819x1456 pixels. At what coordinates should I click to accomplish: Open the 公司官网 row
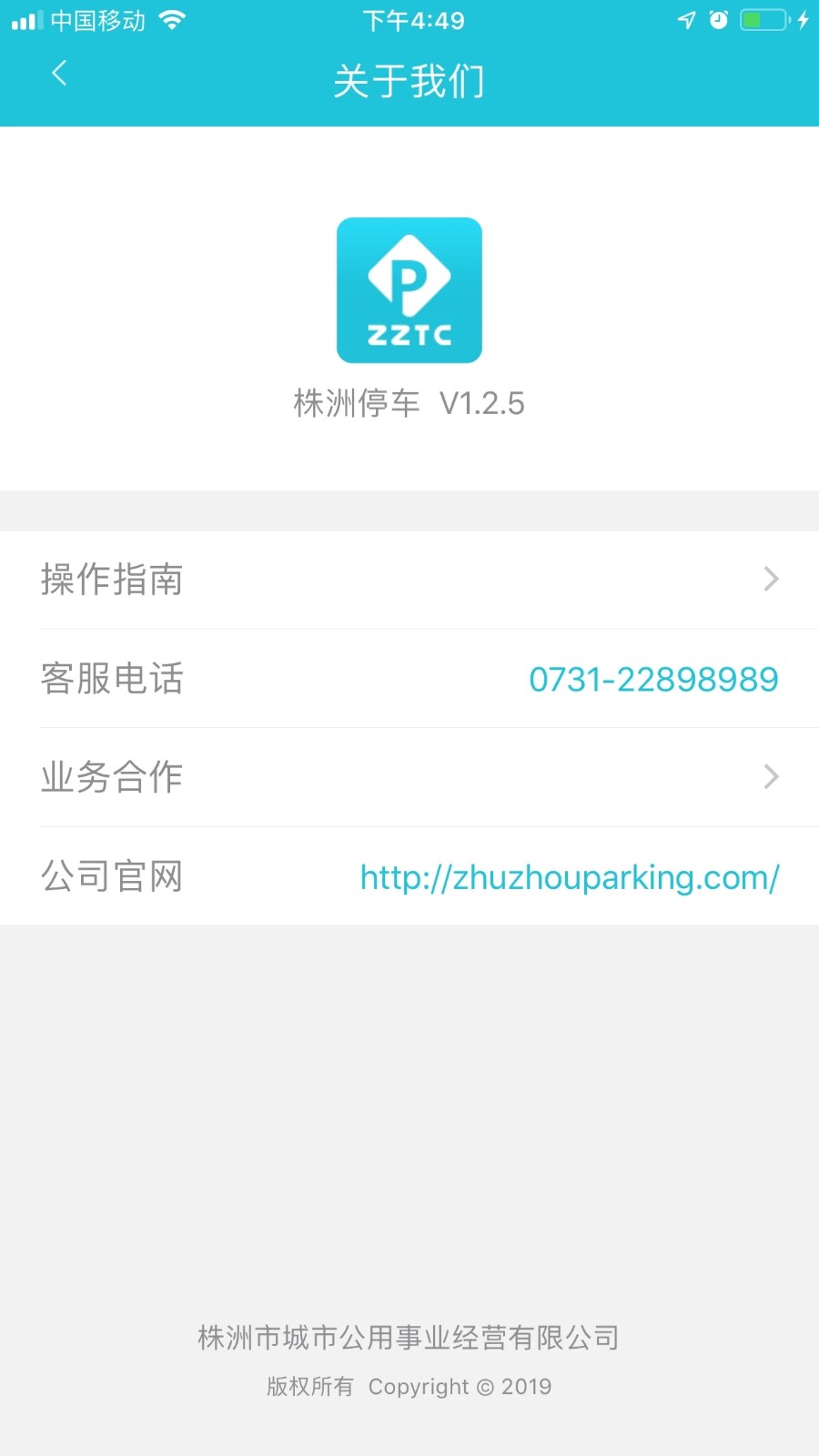click(409, 876)
